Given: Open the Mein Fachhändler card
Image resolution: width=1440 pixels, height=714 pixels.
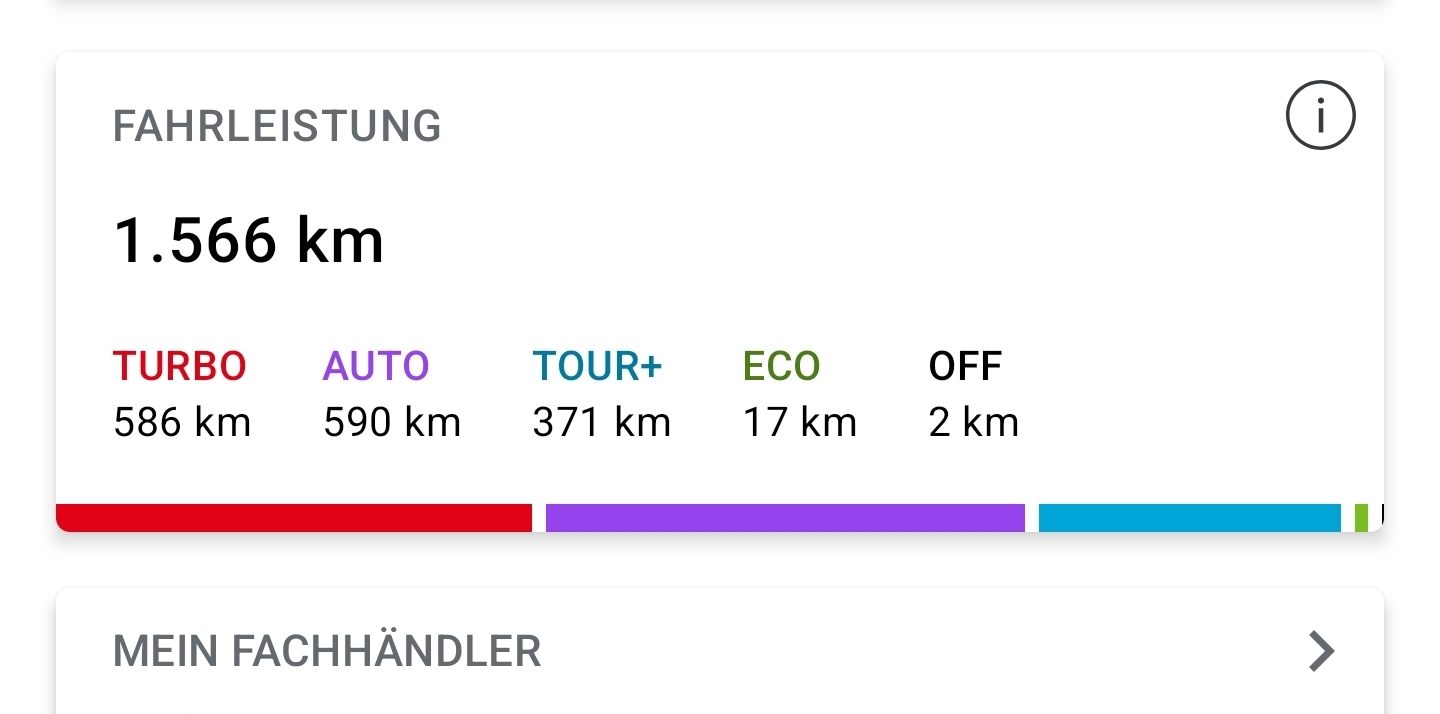Looking at the screenshot, I should coord(719,651).
